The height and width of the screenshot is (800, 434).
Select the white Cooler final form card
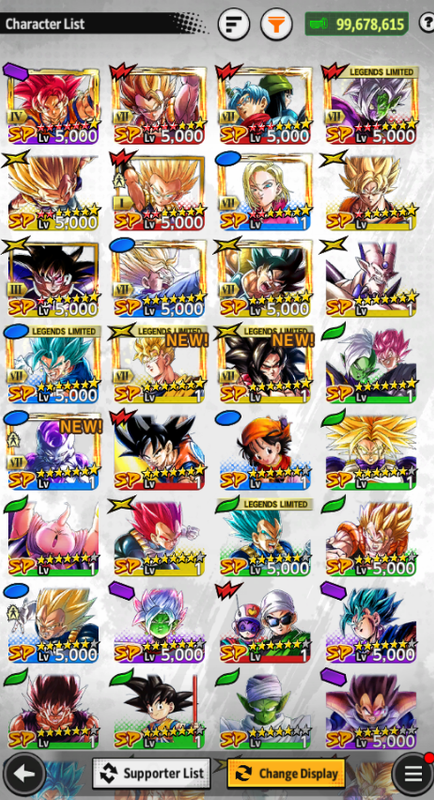coord(371,278)
